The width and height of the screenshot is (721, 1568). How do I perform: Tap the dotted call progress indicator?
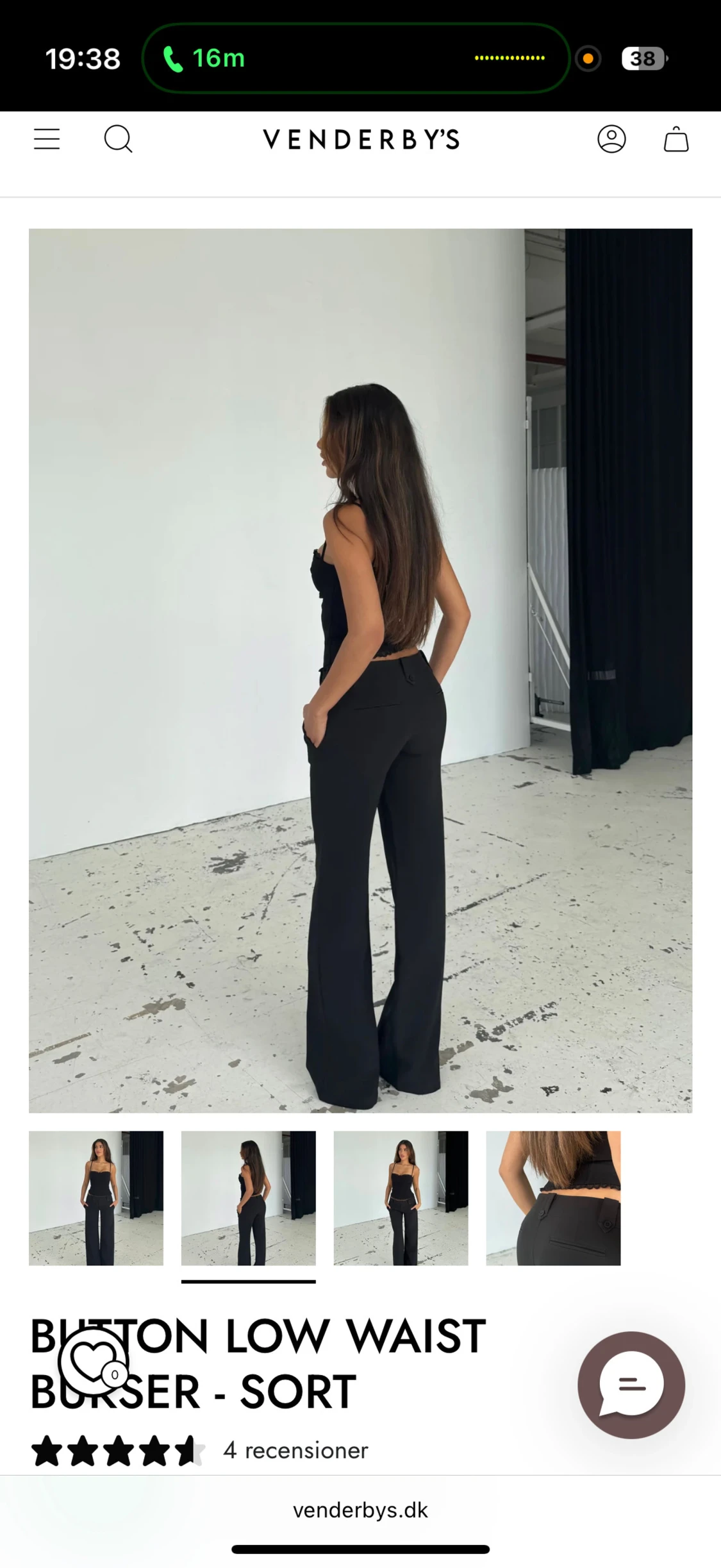coord(510,58)
